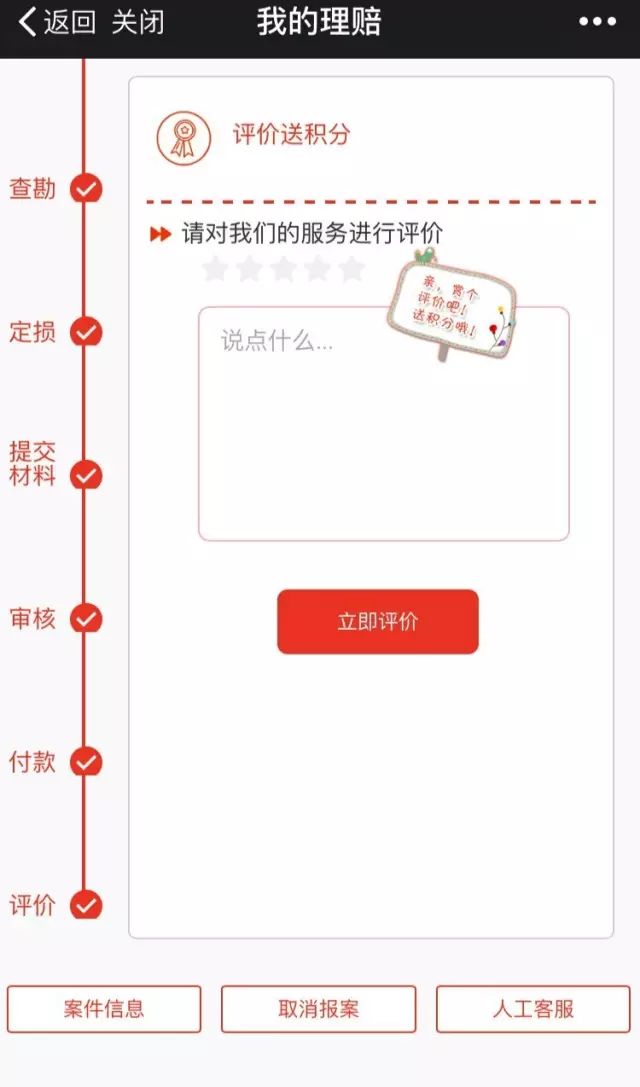This screenshot has width=640, height=1087.
Task: Go back using the 返回 arrow
Action: tap(55, 22)
